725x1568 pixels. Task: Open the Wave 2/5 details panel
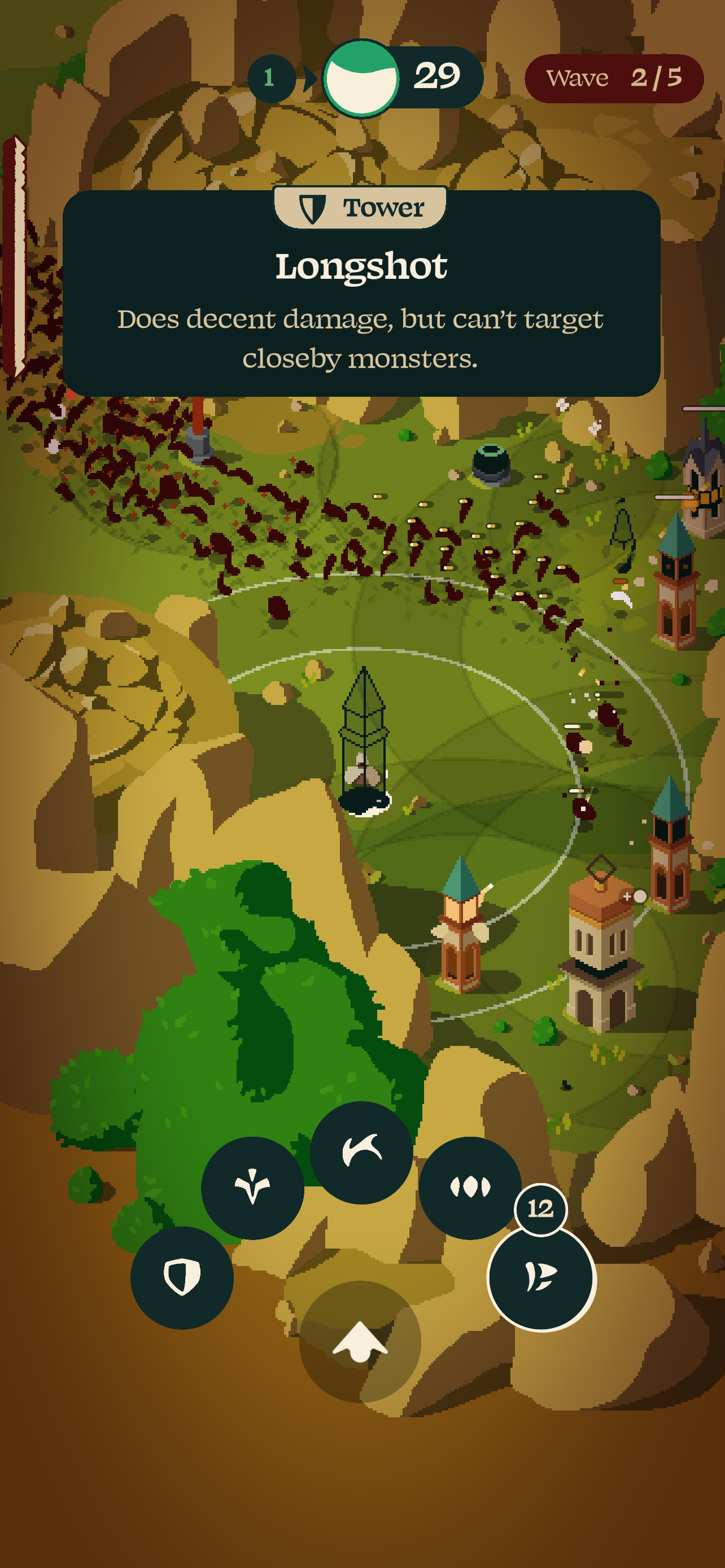point(615,78)
